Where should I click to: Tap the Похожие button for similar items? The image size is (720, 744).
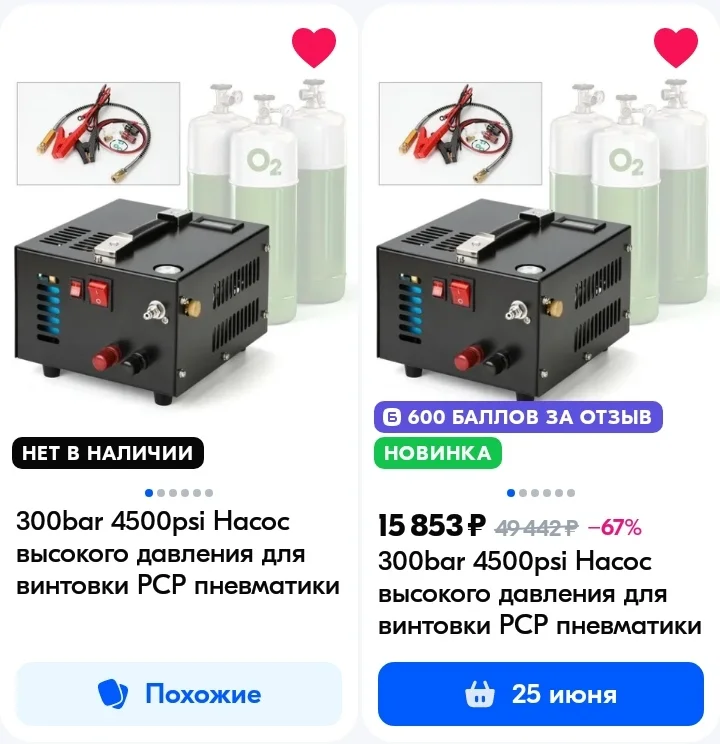click(x=179, y=694)
